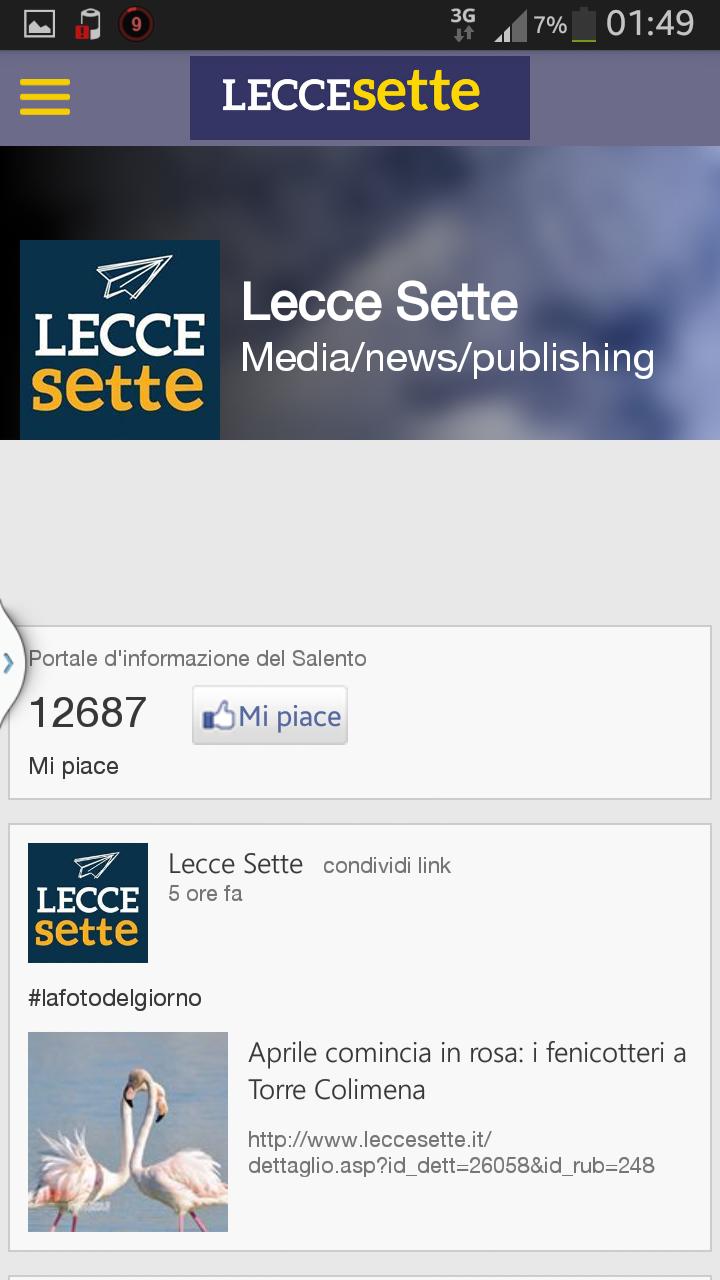Open the Lecce Sette post author name
Screen dimensions: 720x1280
coord(235,864)
